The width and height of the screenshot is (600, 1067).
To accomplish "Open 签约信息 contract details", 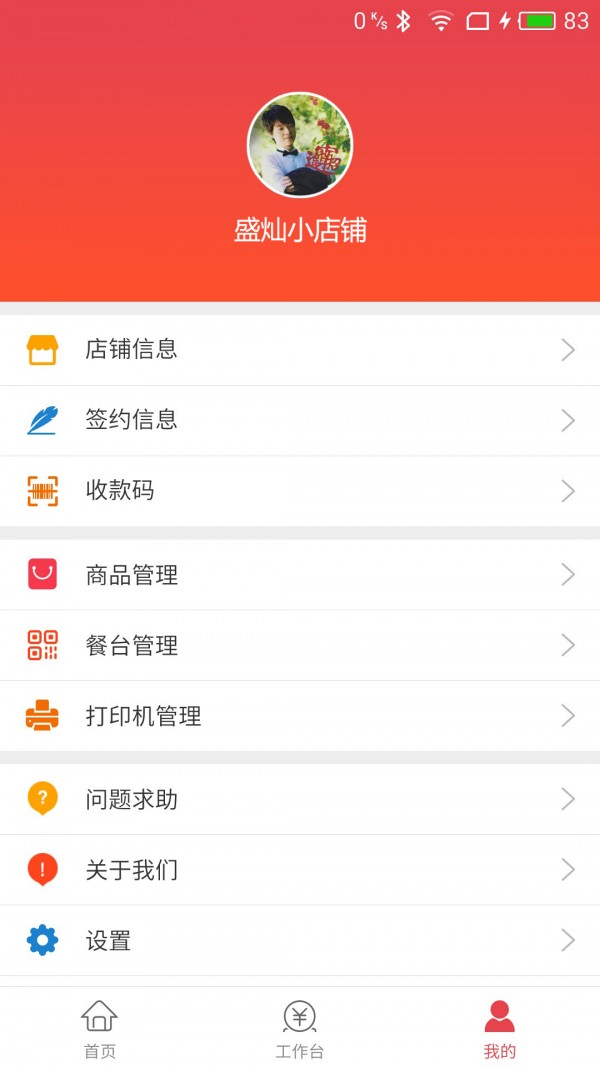I will pos(300,420).
